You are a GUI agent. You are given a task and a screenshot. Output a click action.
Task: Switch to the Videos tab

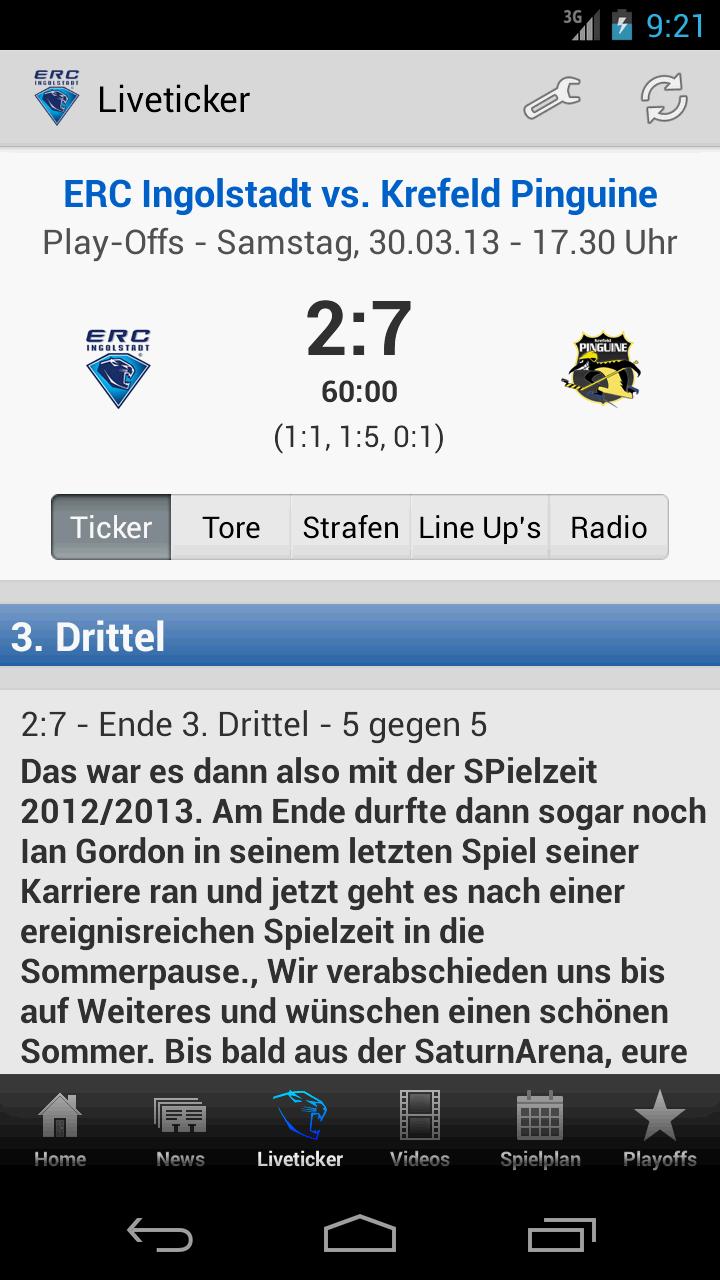[x=420, y=1130]
